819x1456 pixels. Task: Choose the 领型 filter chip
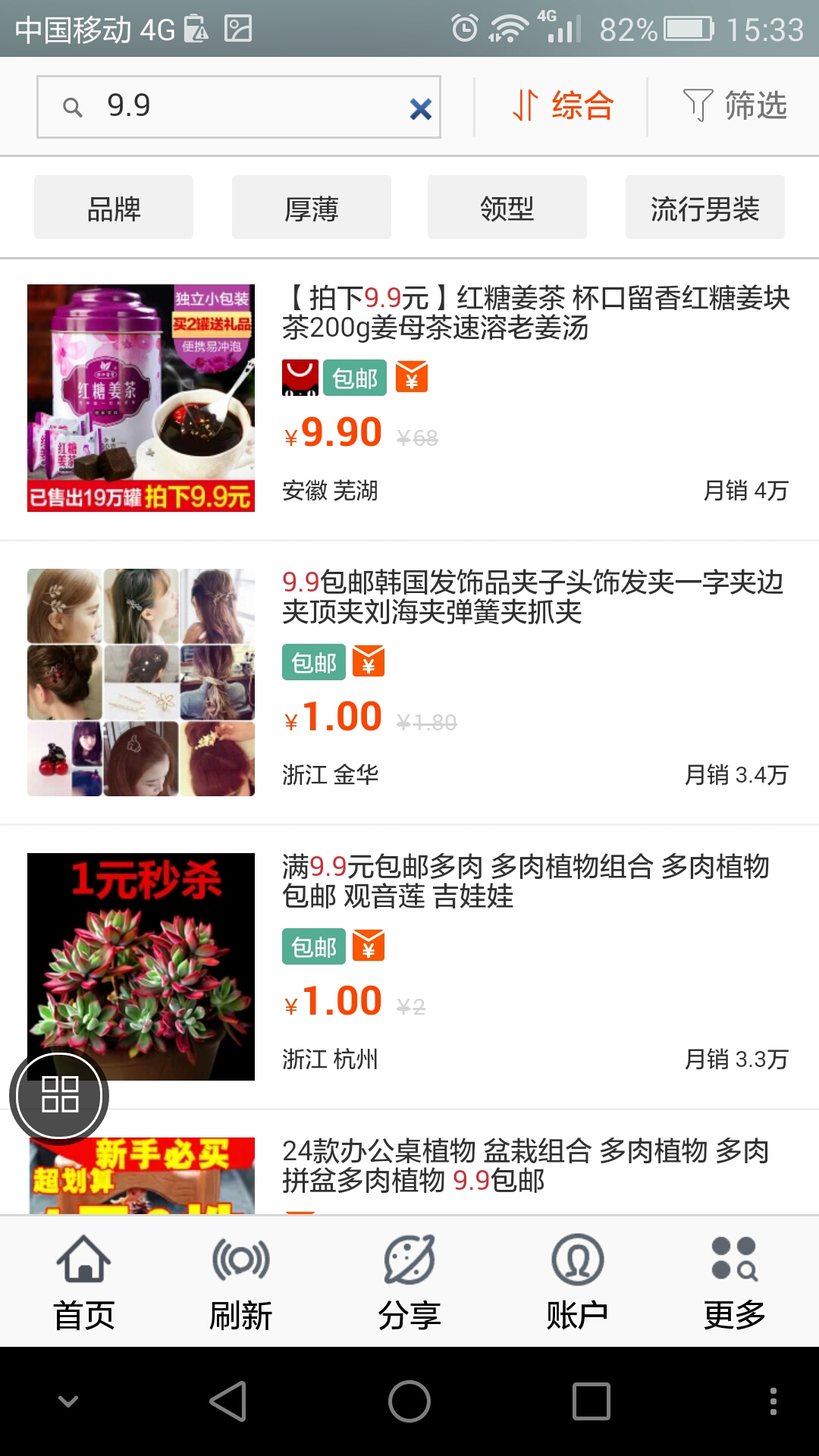coord(507,208)
